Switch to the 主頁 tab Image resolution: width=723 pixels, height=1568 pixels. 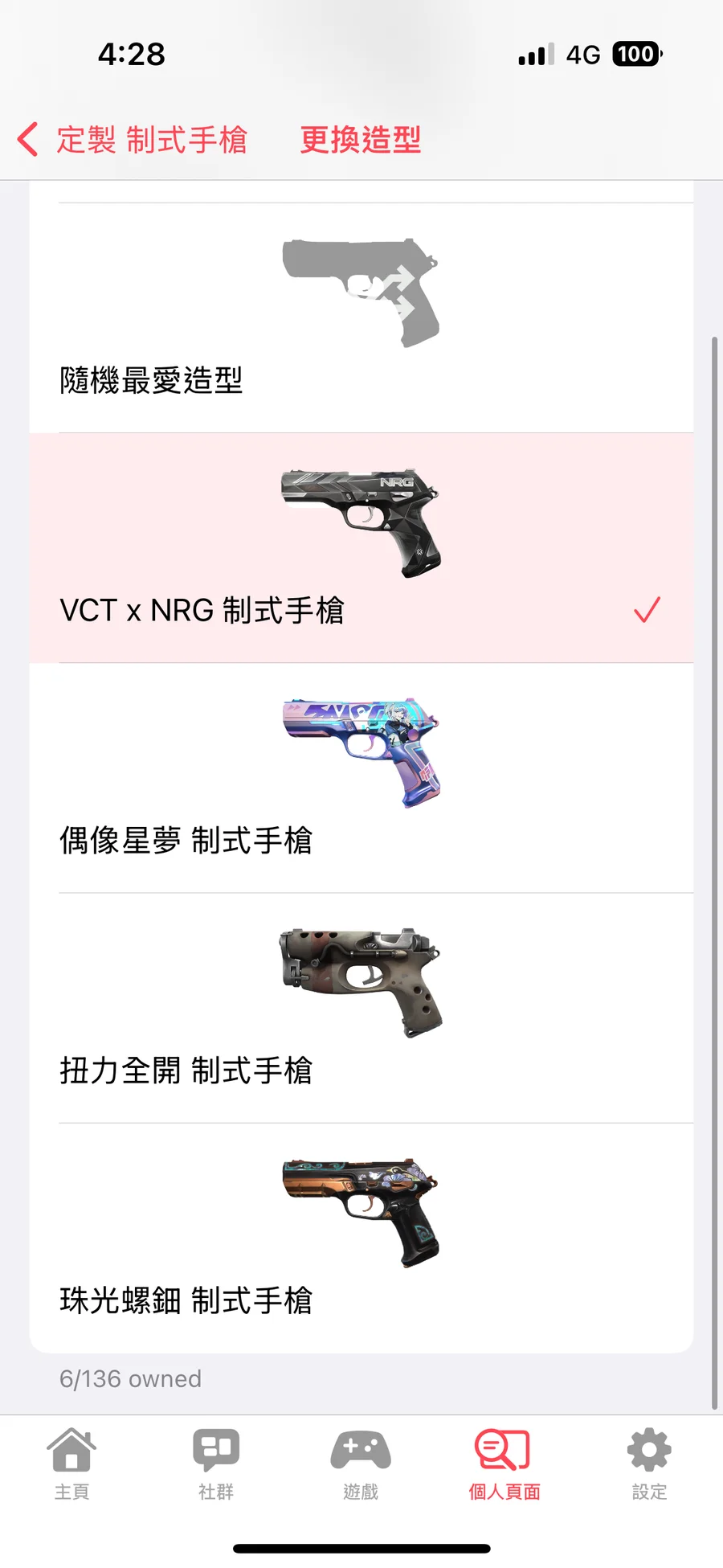[71, 1464]
